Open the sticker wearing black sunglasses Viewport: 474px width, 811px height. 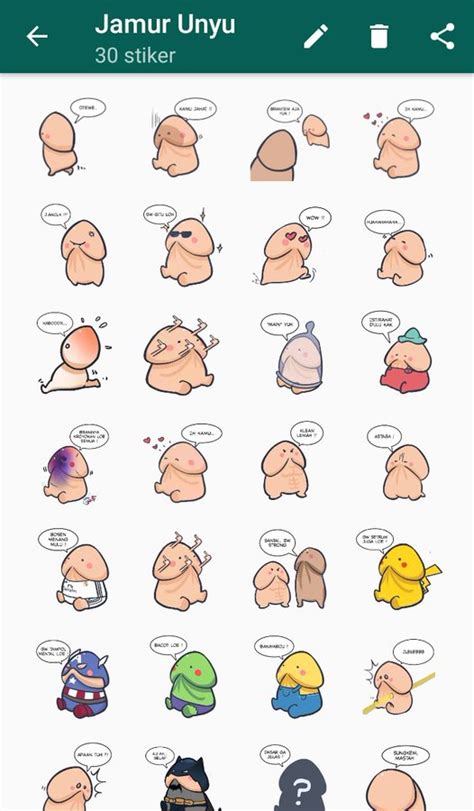click(182, 247)
